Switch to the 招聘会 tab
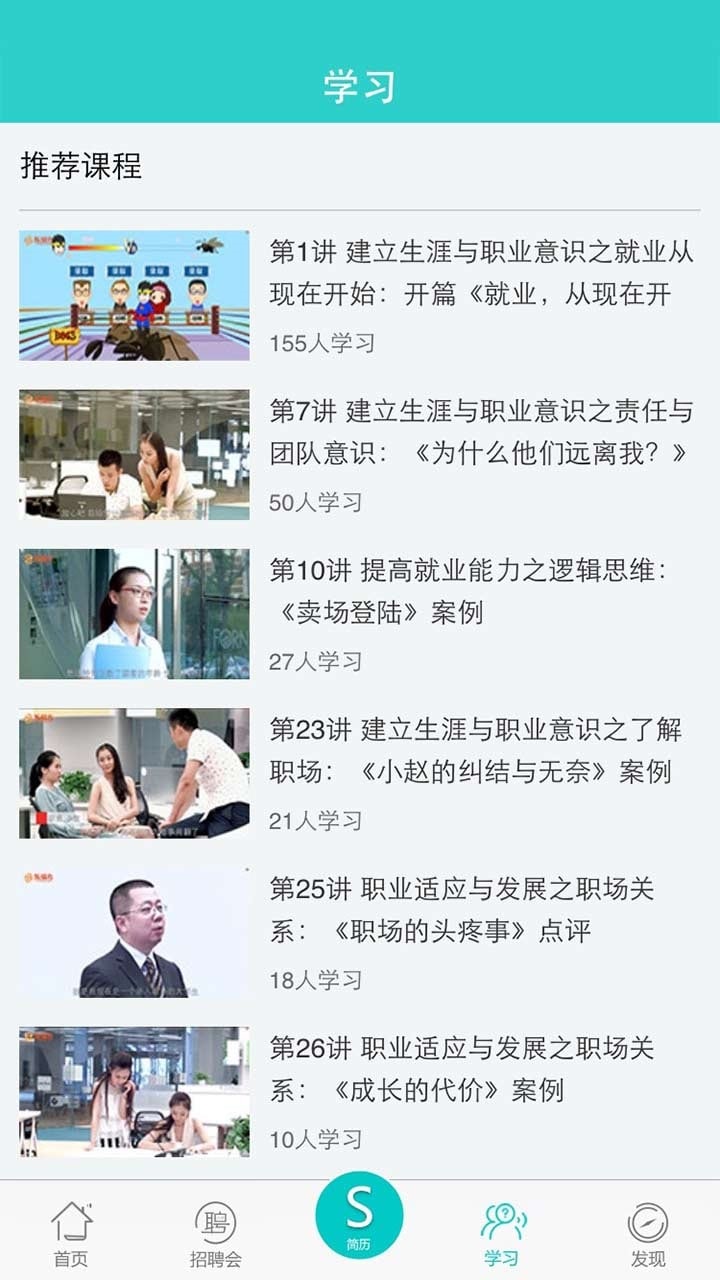The image size is (720, 1280). pyautogui.click(x=215, y=1234)
